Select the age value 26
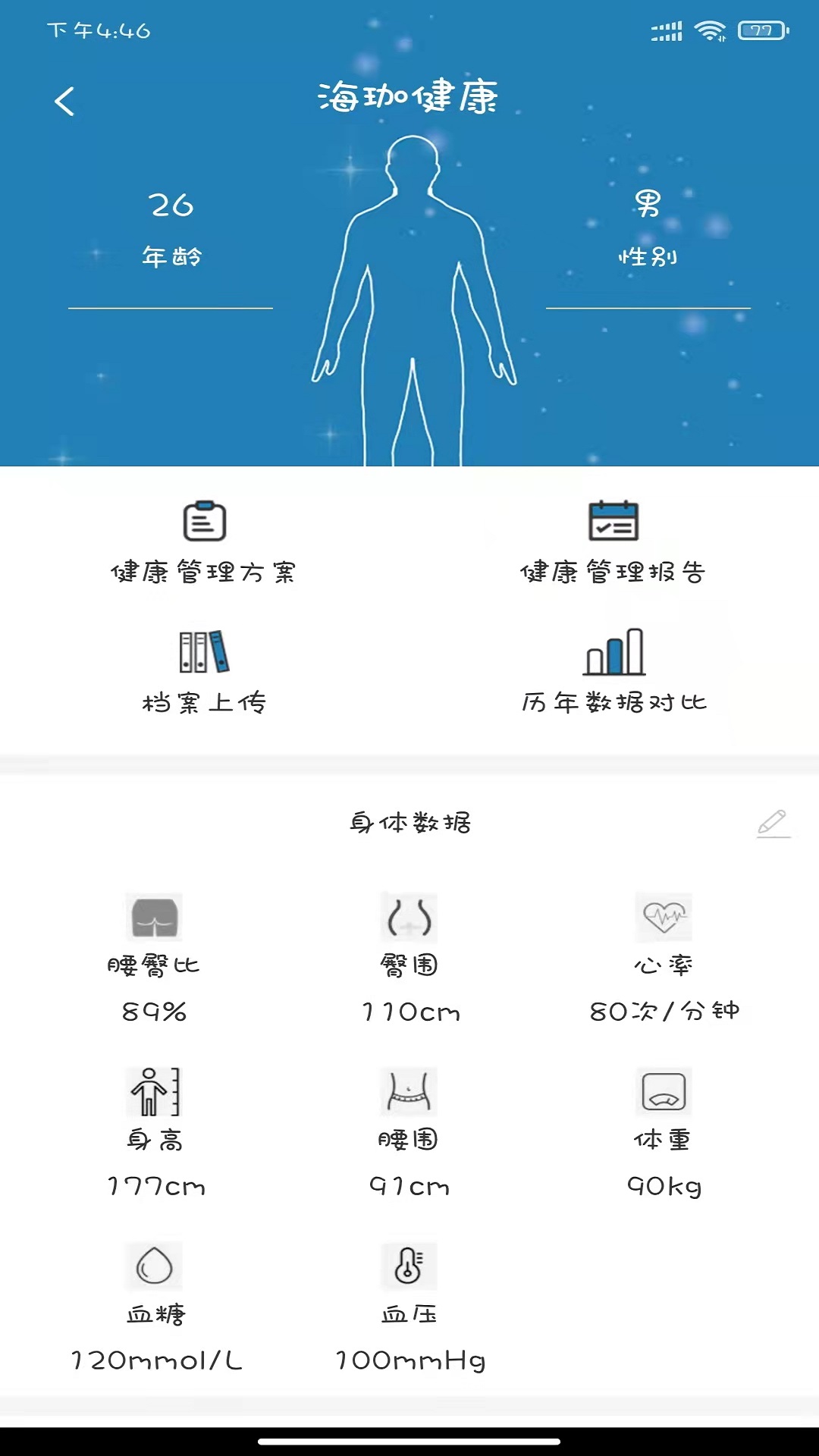 (172, 206)
